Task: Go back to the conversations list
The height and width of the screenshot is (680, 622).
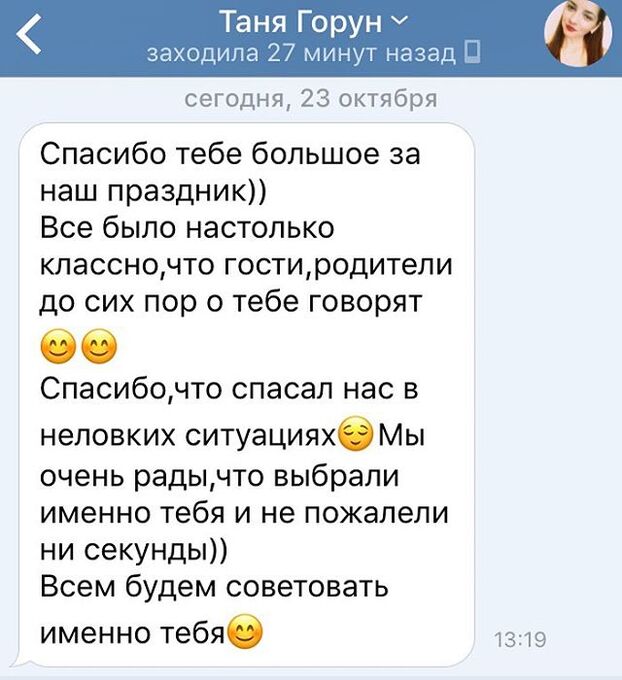Action: [x=31, y=36]
